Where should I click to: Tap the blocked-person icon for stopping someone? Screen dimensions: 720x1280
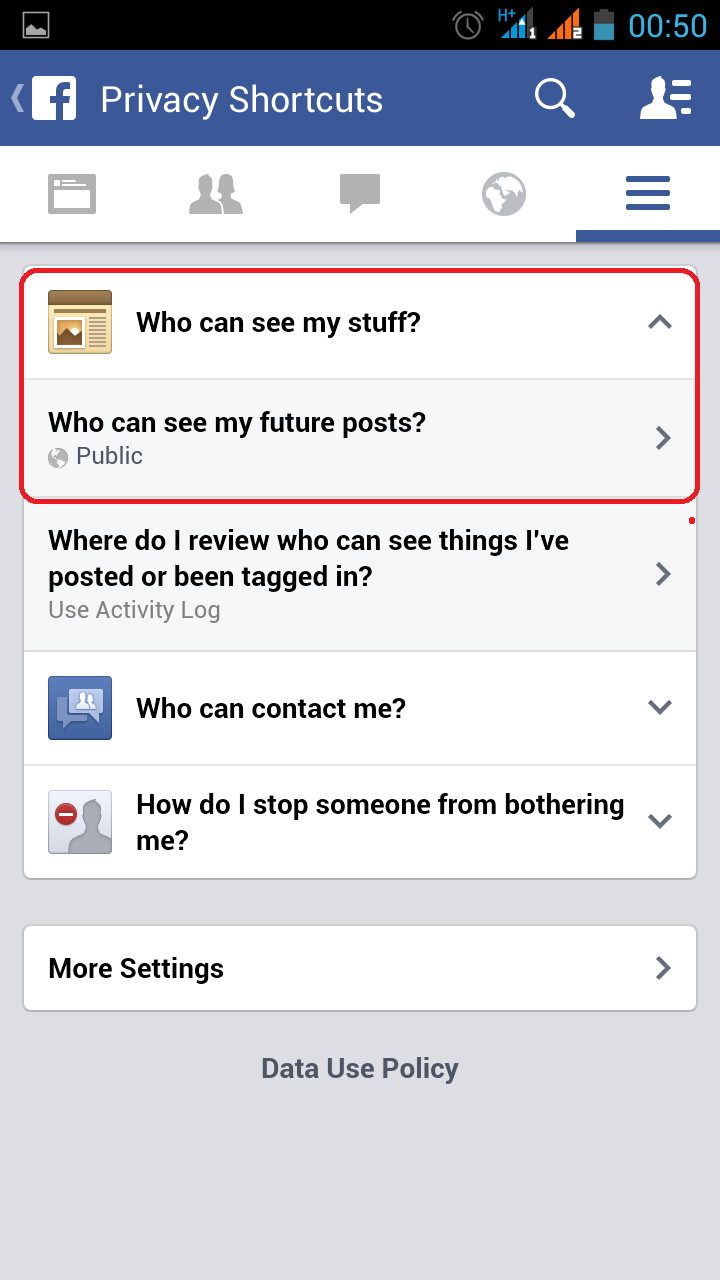(x=80, y=821)
